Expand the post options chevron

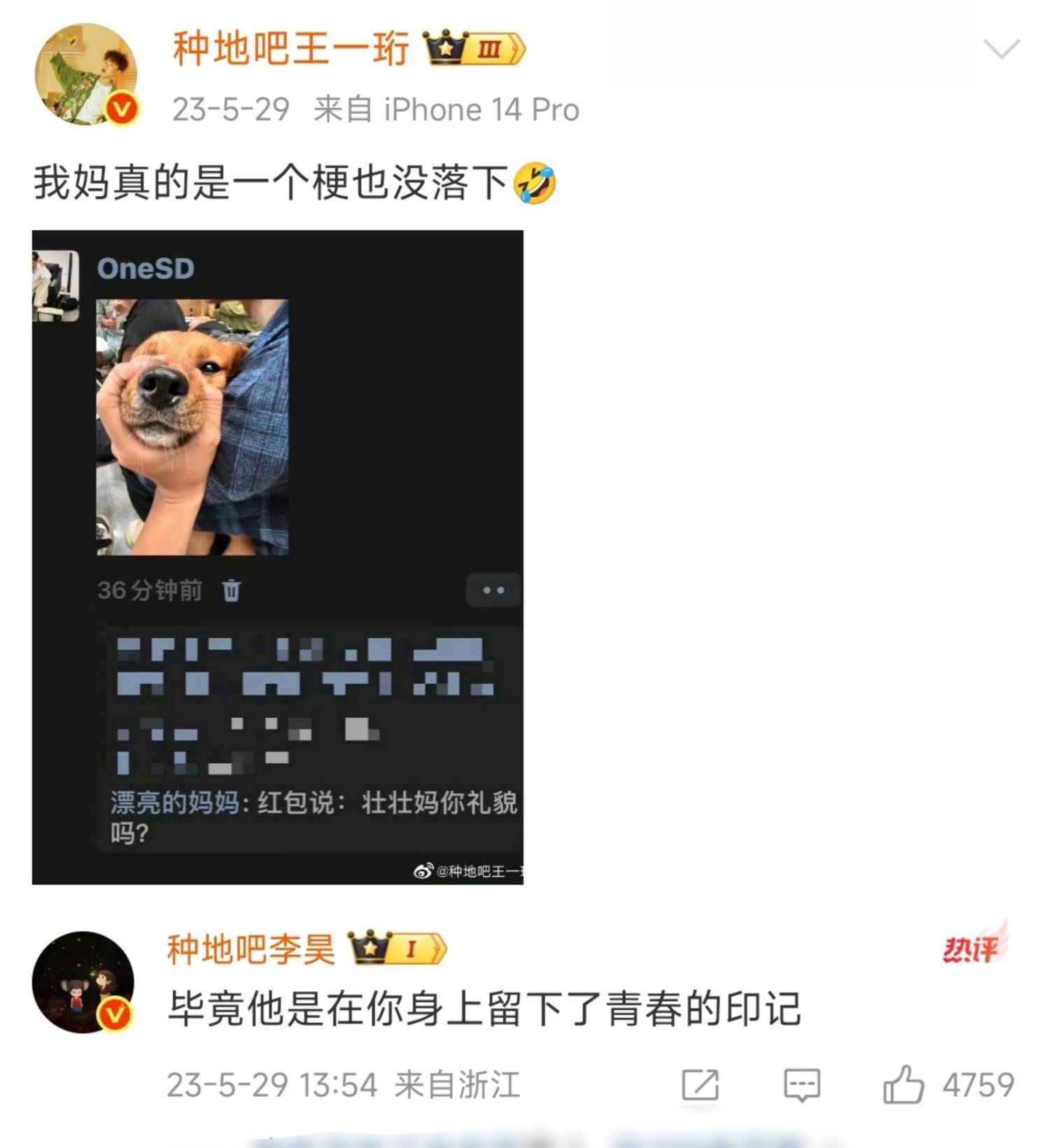point(1001,49)
